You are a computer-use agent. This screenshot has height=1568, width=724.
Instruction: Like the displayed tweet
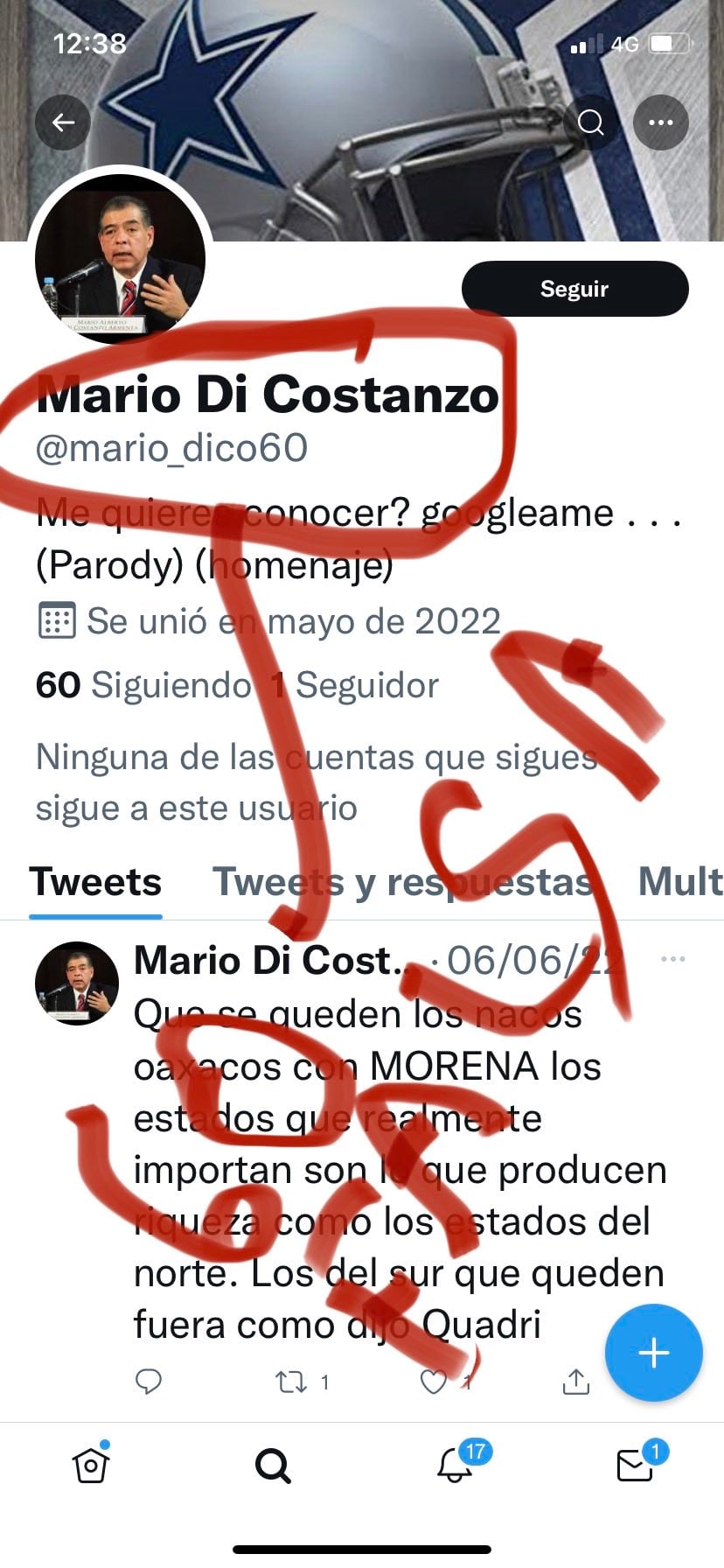434,1382
